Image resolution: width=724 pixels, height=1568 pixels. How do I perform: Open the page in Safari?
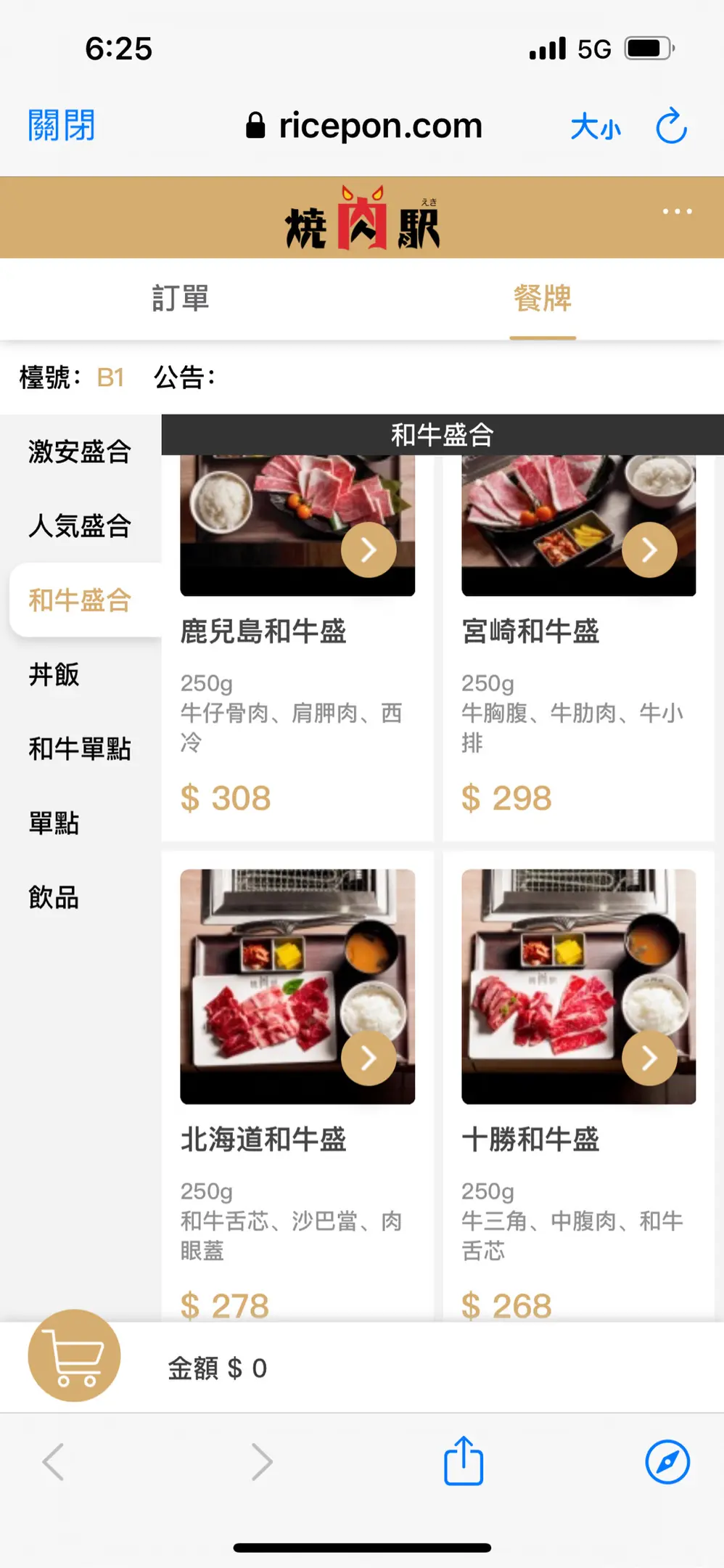pyautogui.click(x=667, y=1461)
